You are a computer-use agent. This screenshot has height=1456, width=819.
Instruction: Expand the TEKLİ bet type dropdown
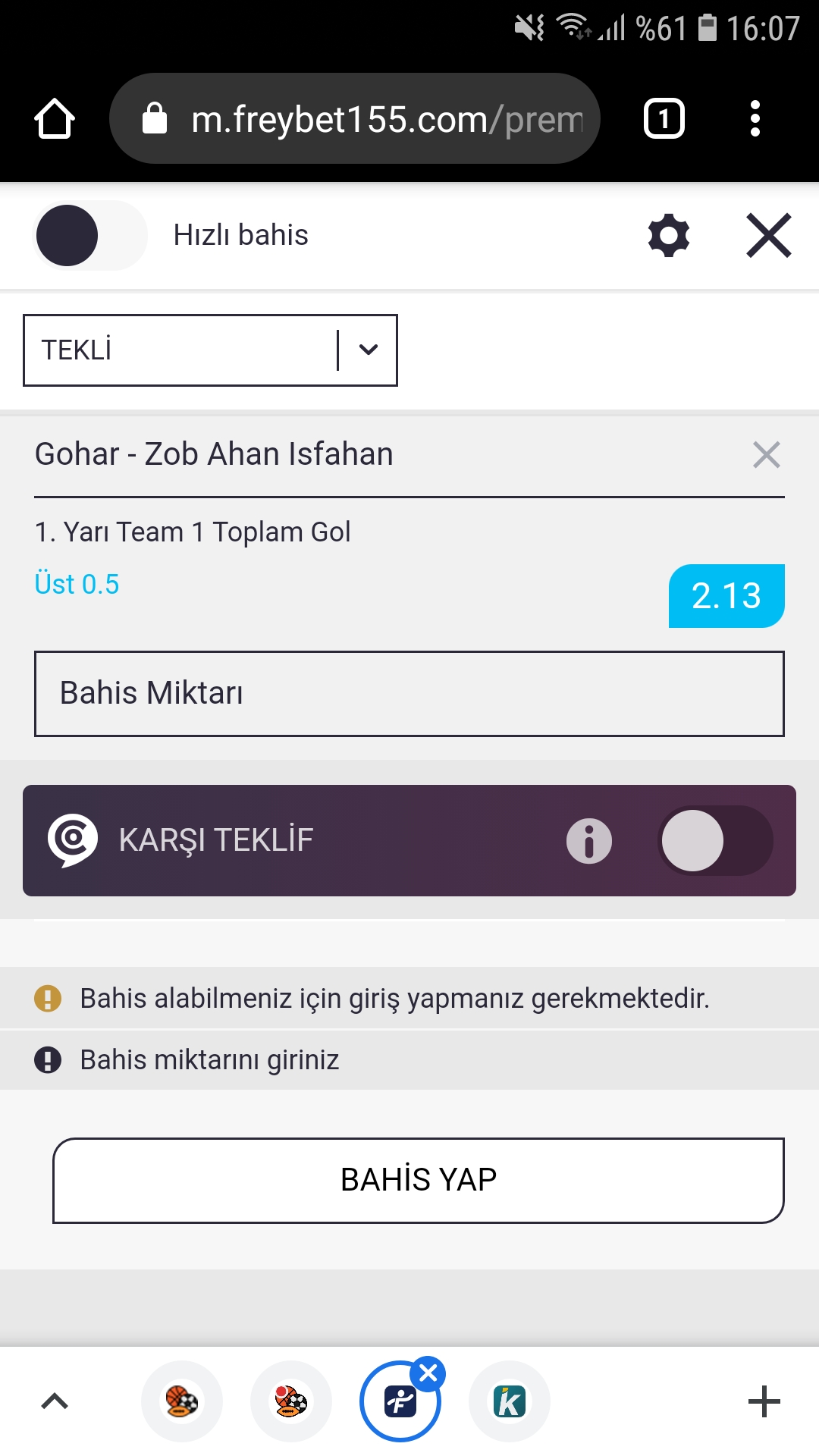(x=210, y=350)
